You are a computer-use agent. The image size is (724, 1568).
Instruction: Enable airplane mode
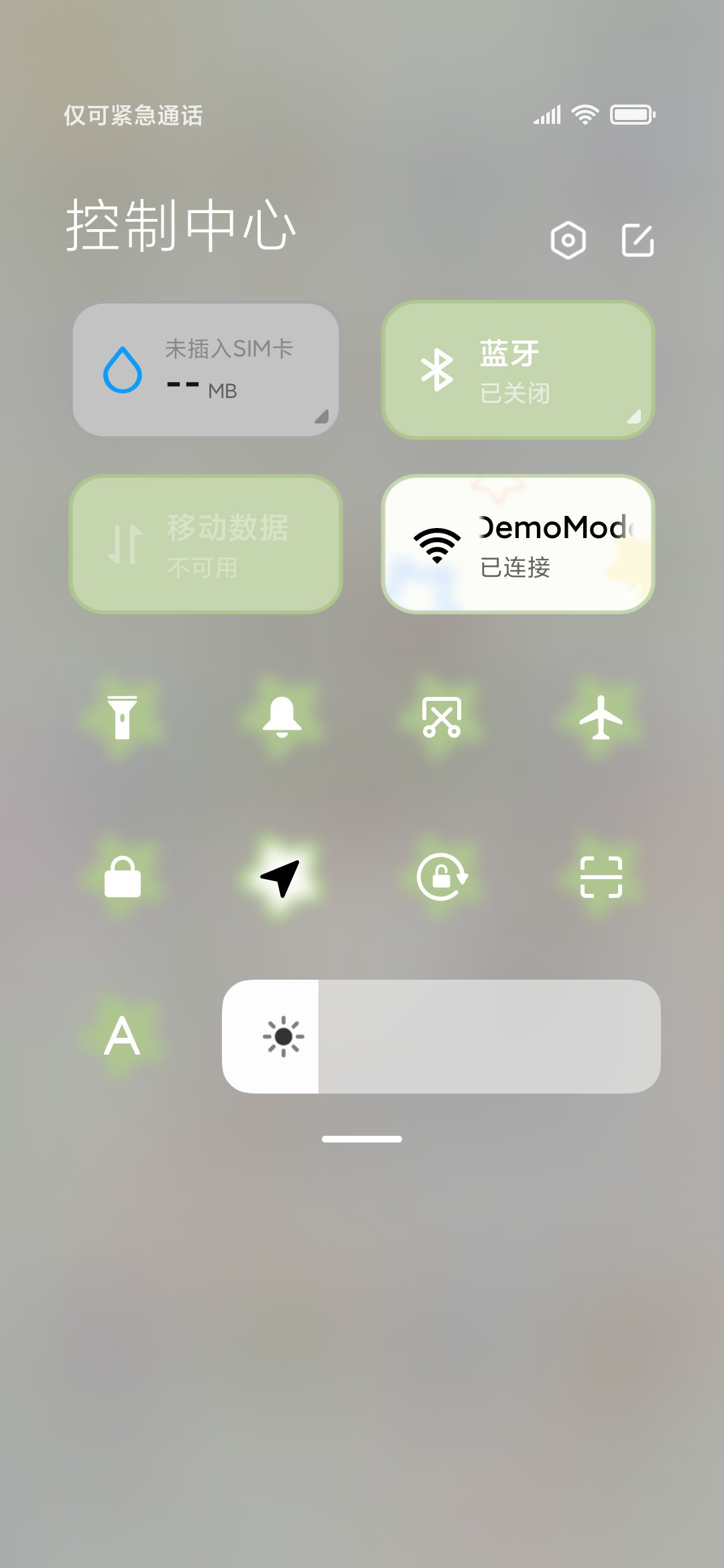coord(601,717)
